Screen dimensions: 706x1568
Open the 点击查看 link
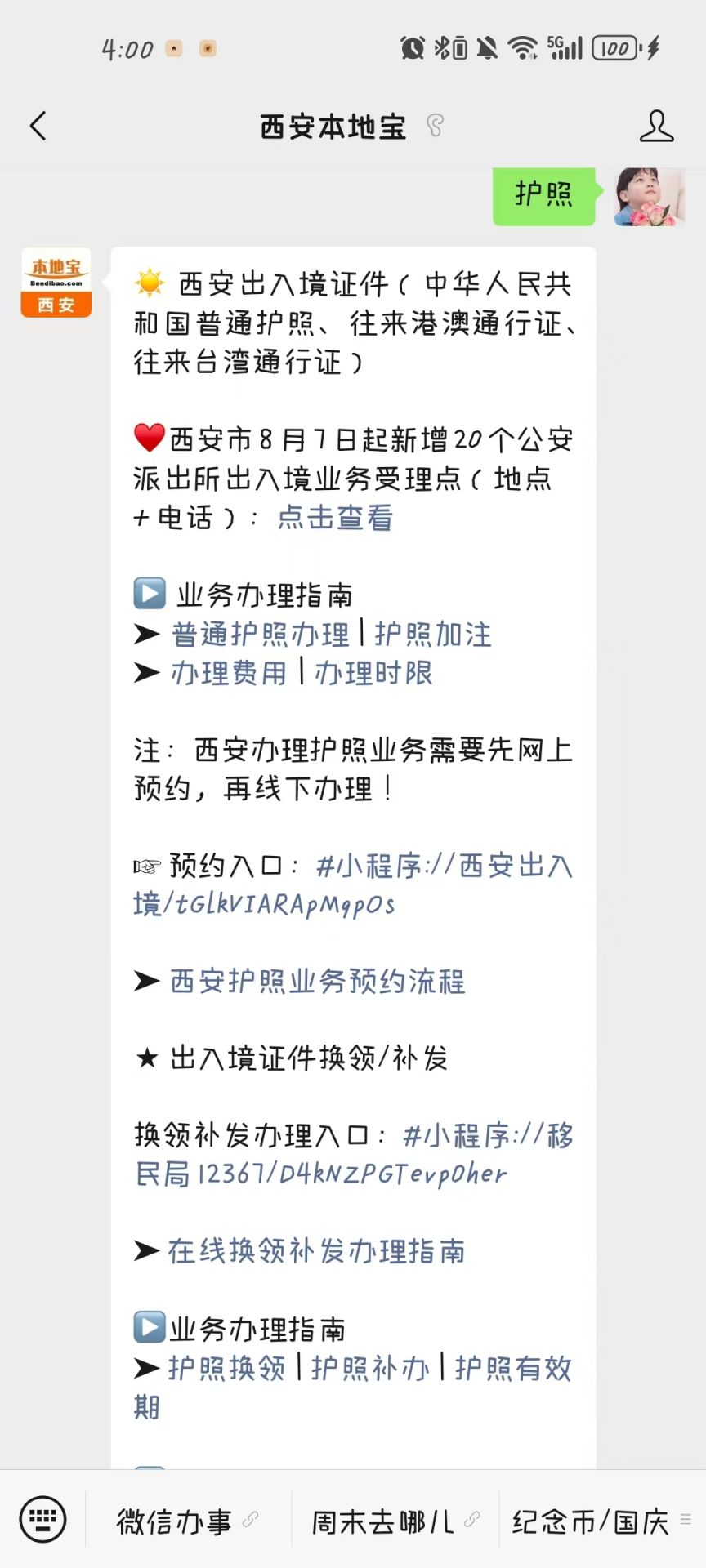335,518
